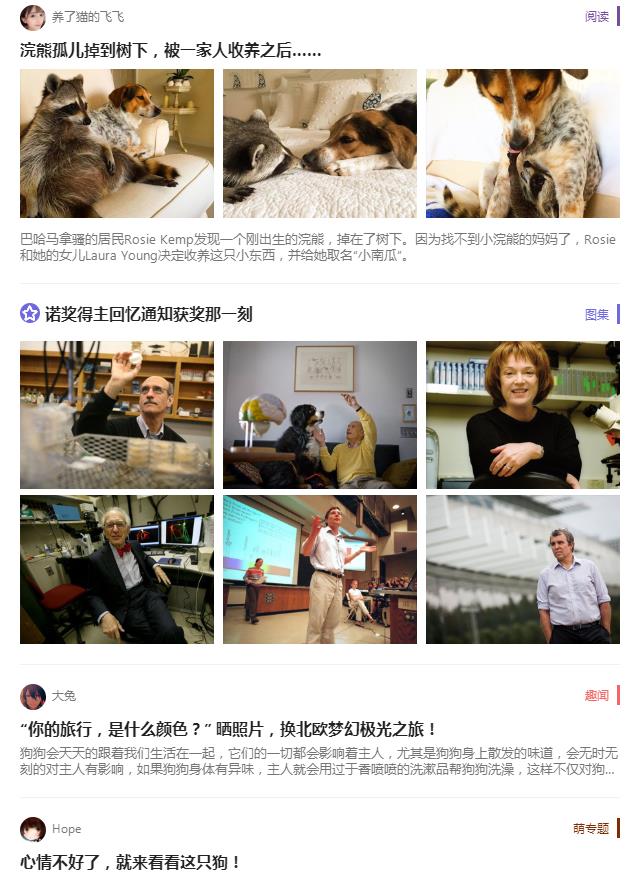The image size is (639, 873).
Task: View photo of scientist holding up a sample
Action: point(117,415)
